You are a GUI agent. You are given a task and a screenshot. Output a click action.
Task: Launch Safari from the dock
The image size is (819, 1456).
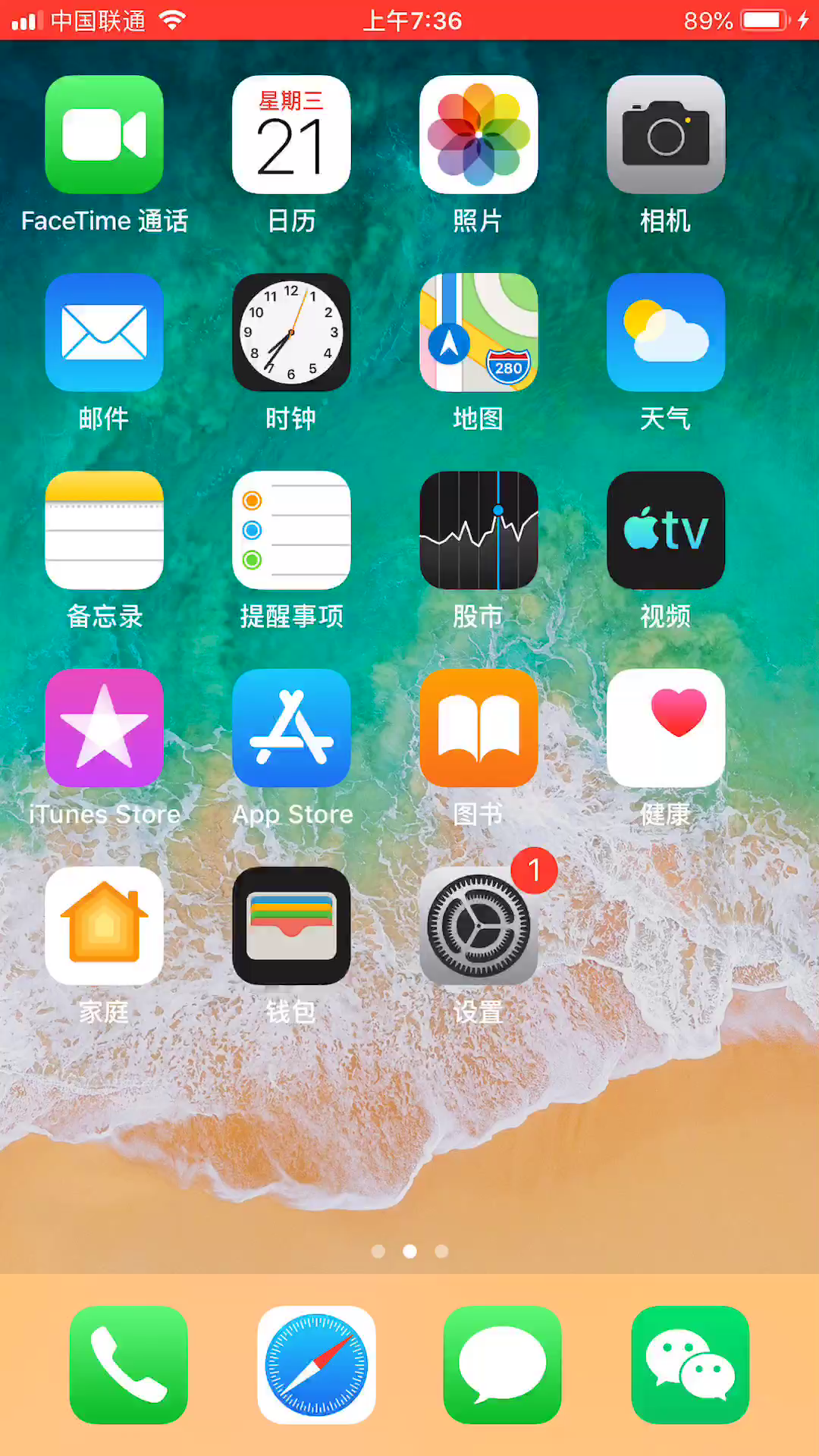point(316,1365)
